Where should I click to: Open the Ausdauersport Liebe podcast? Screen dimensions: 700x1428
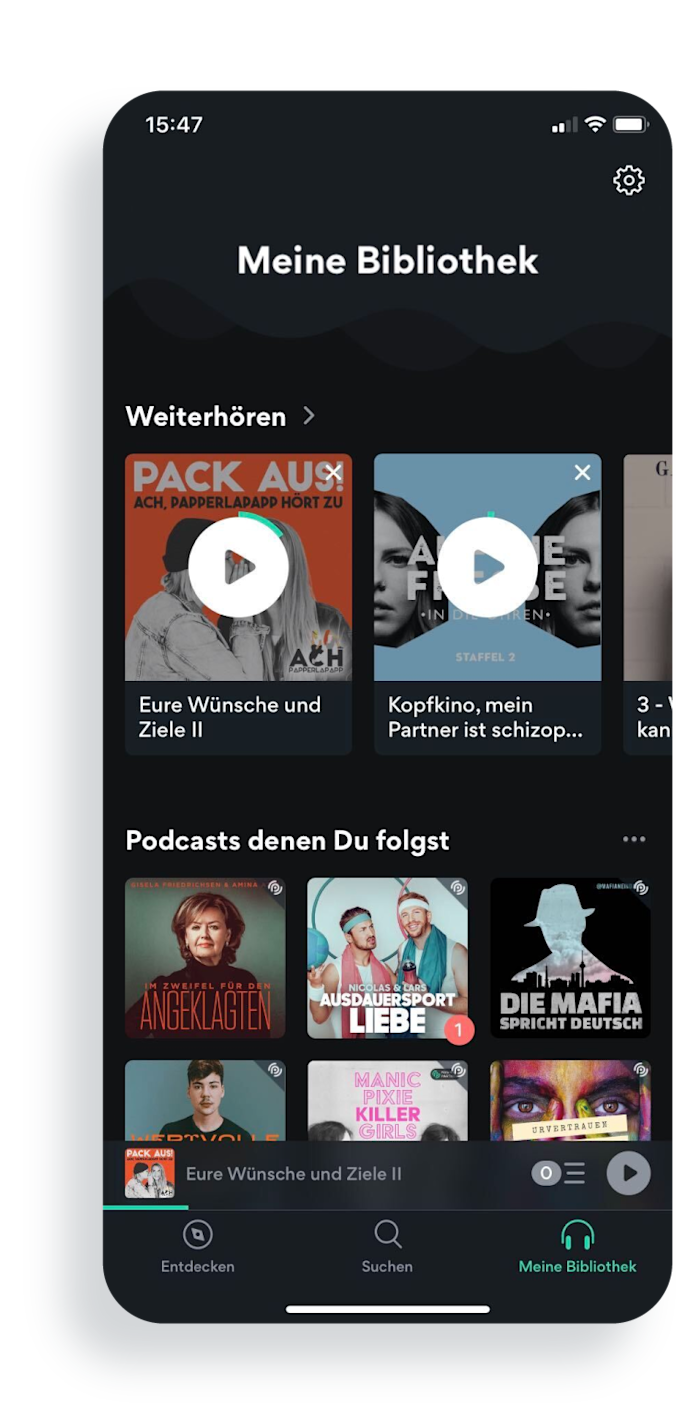387,958
